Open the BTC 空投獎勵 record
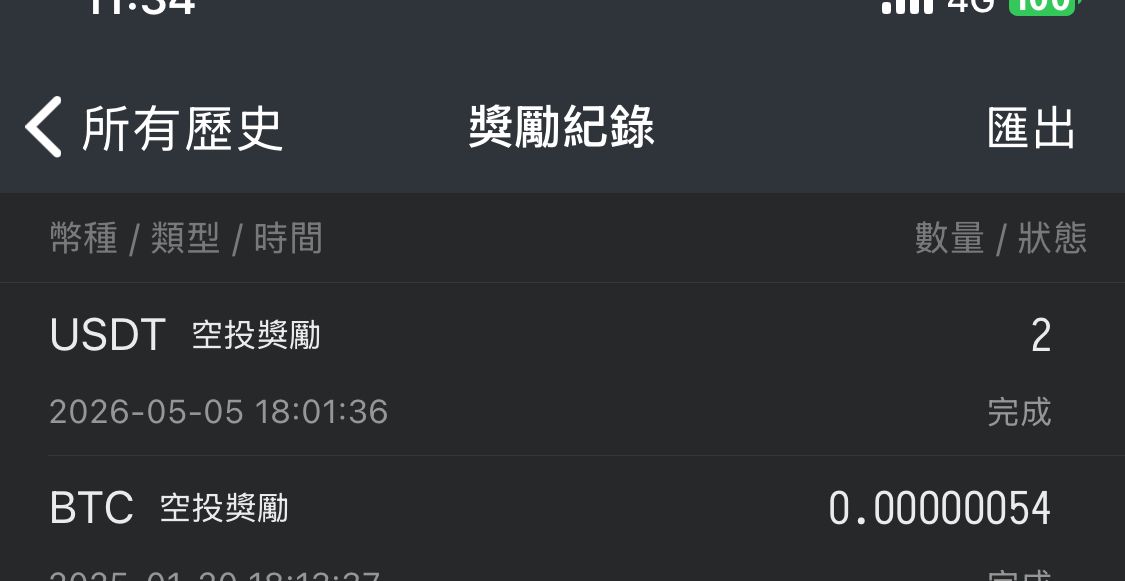 point(562,519)
